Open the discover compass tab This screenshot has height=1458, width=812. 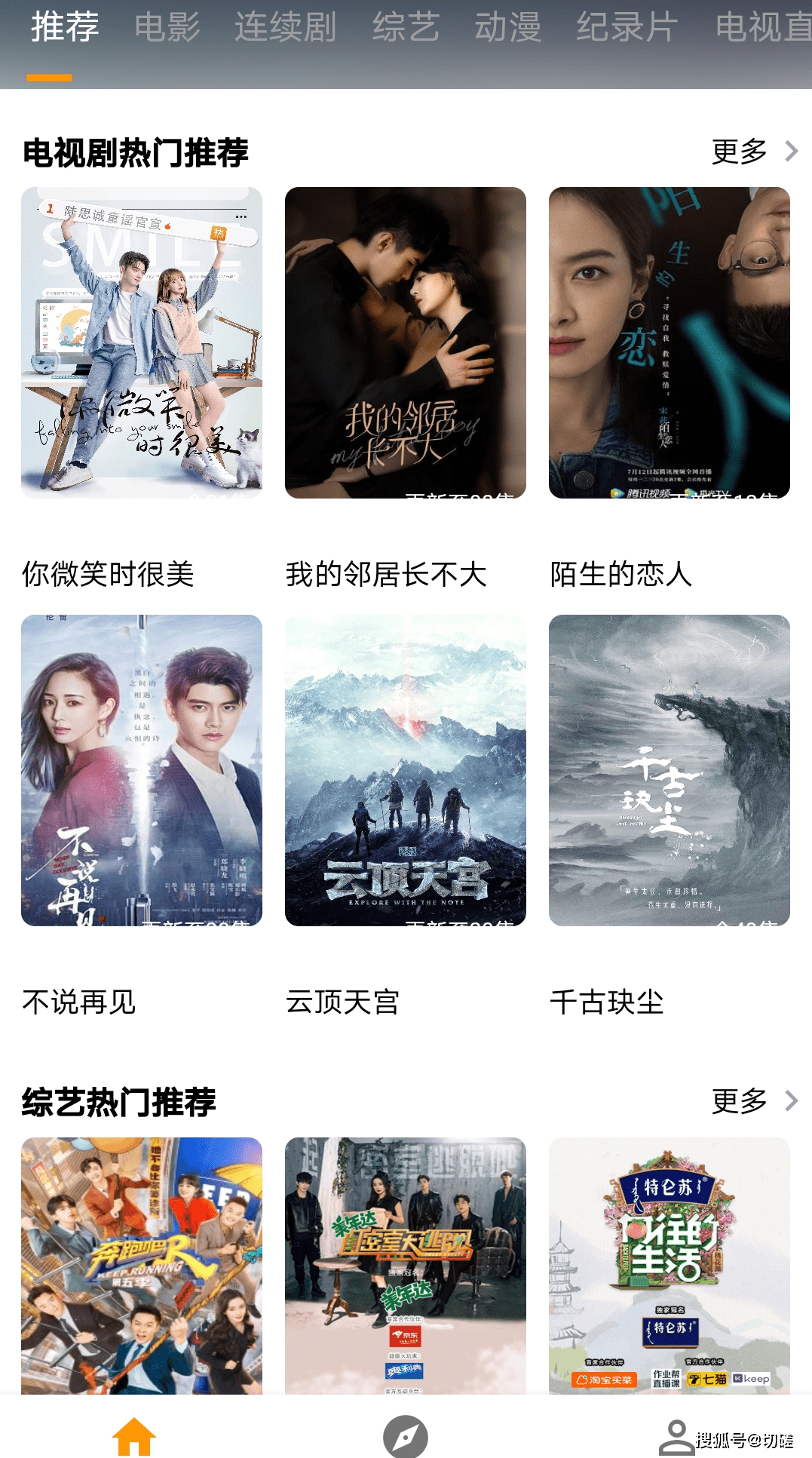pos(406,1436)
